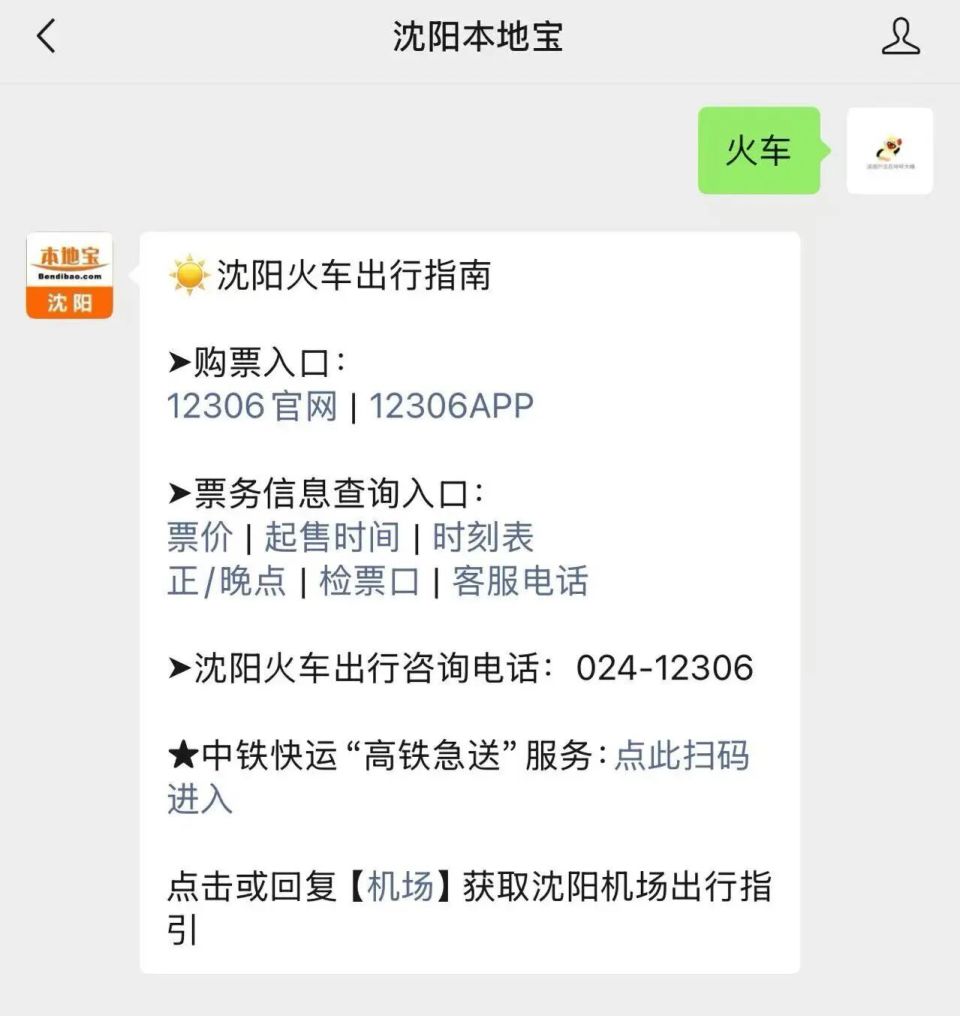Open the 客服电话 link

pos(521,581)
